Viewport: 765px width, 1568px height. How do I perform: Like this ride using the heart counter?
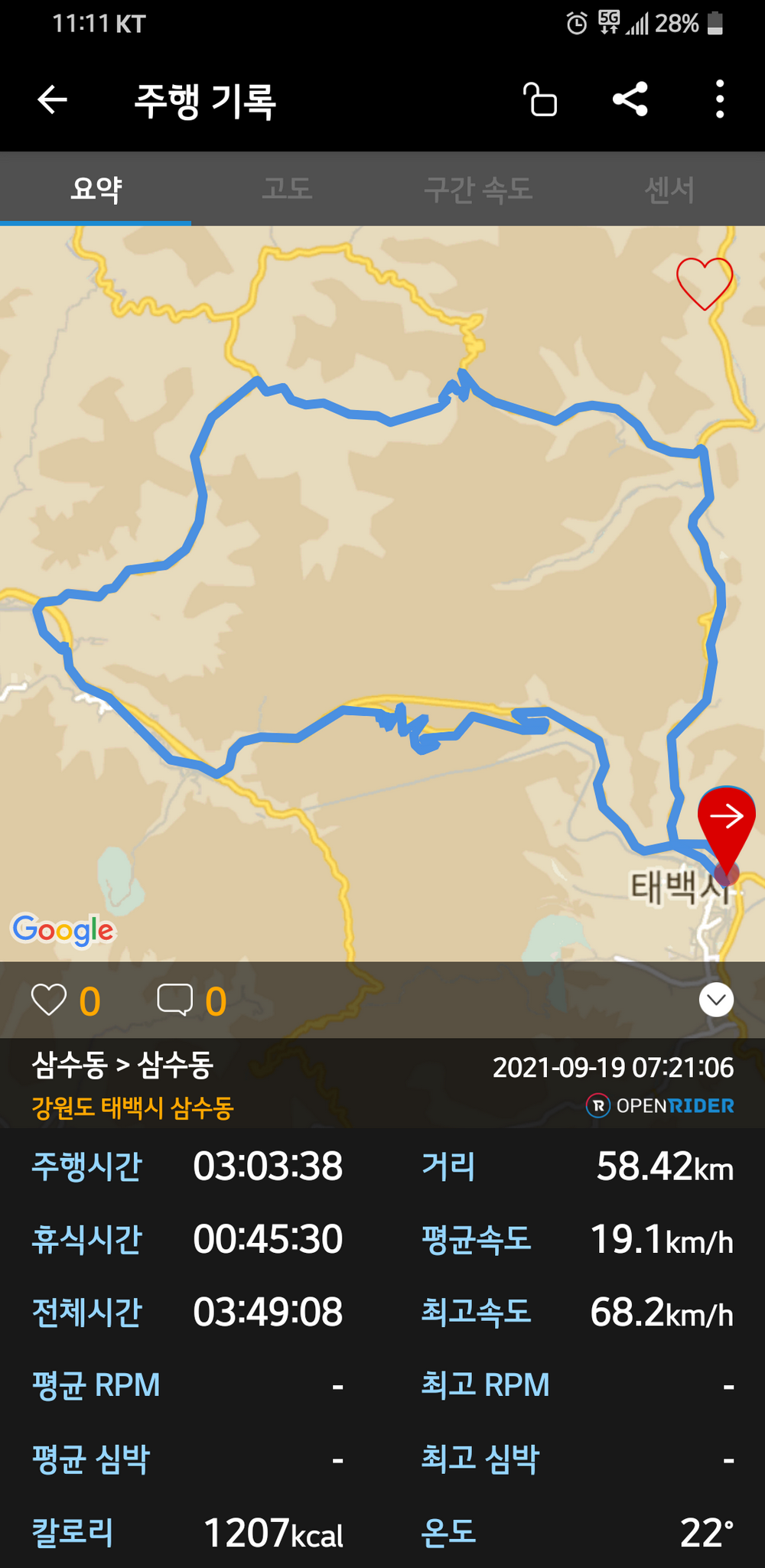click(x=49, y=1000)
